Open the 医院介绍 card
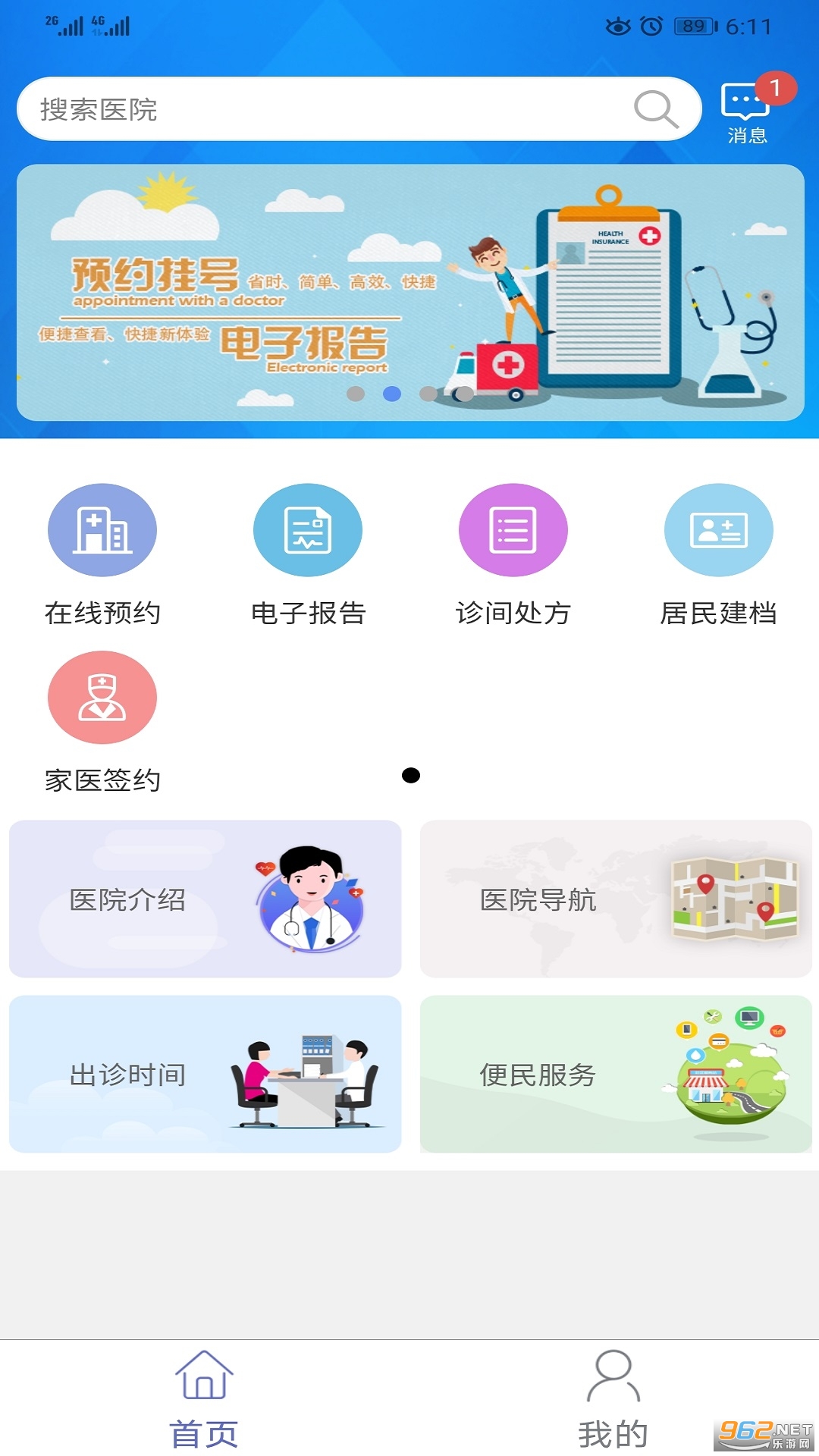 coord(205,899)
